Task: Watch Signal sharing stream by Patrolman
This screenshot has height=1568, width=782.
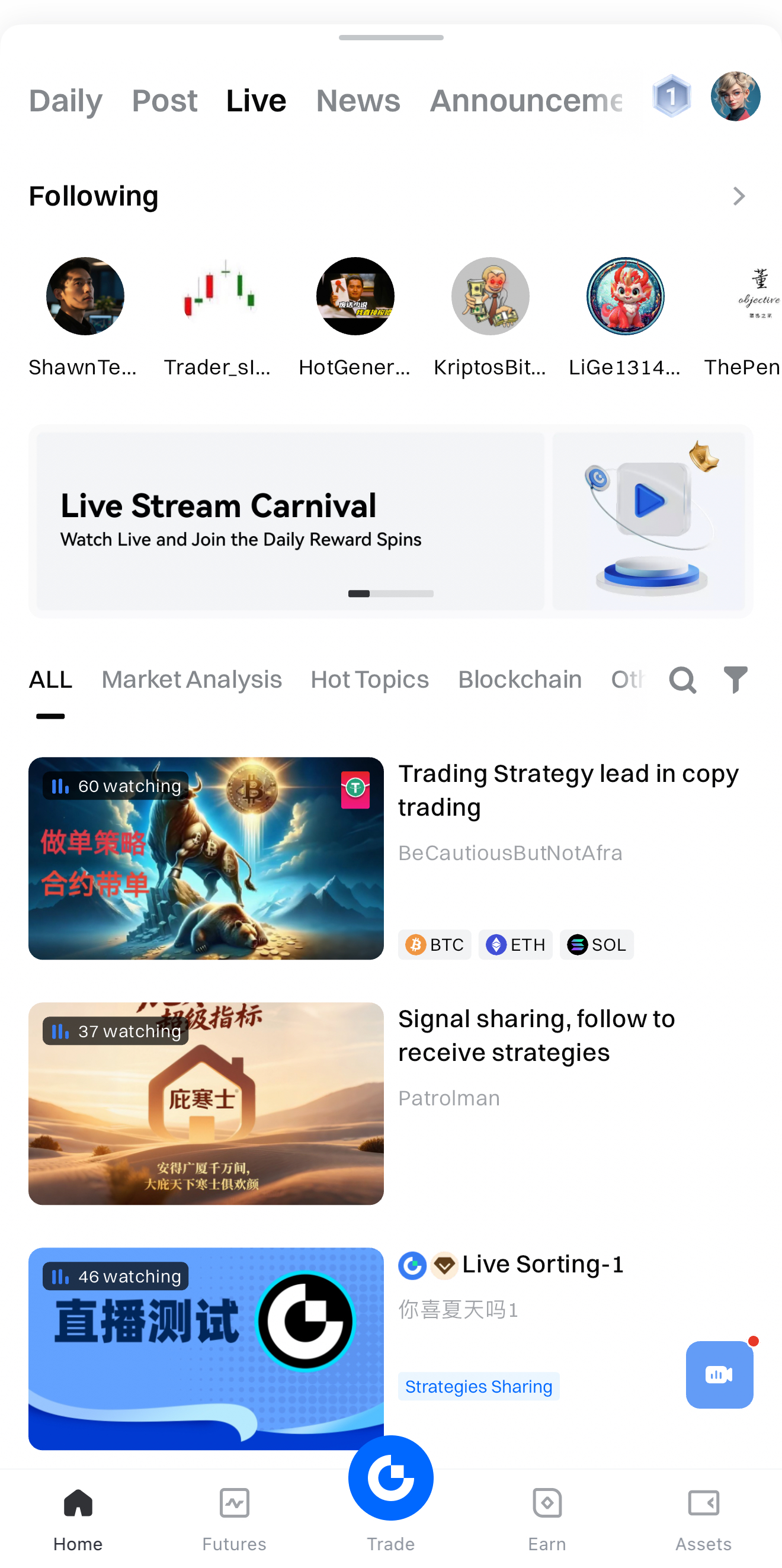Action: point(206,1103)
